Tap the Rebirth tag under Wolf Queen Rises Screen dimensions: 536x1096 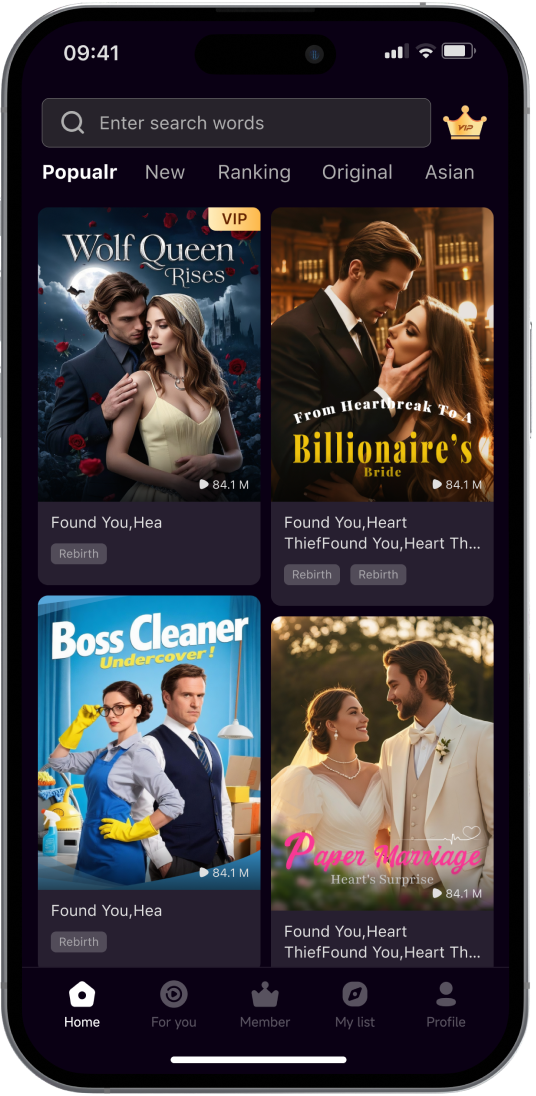[x=79, y=554]
